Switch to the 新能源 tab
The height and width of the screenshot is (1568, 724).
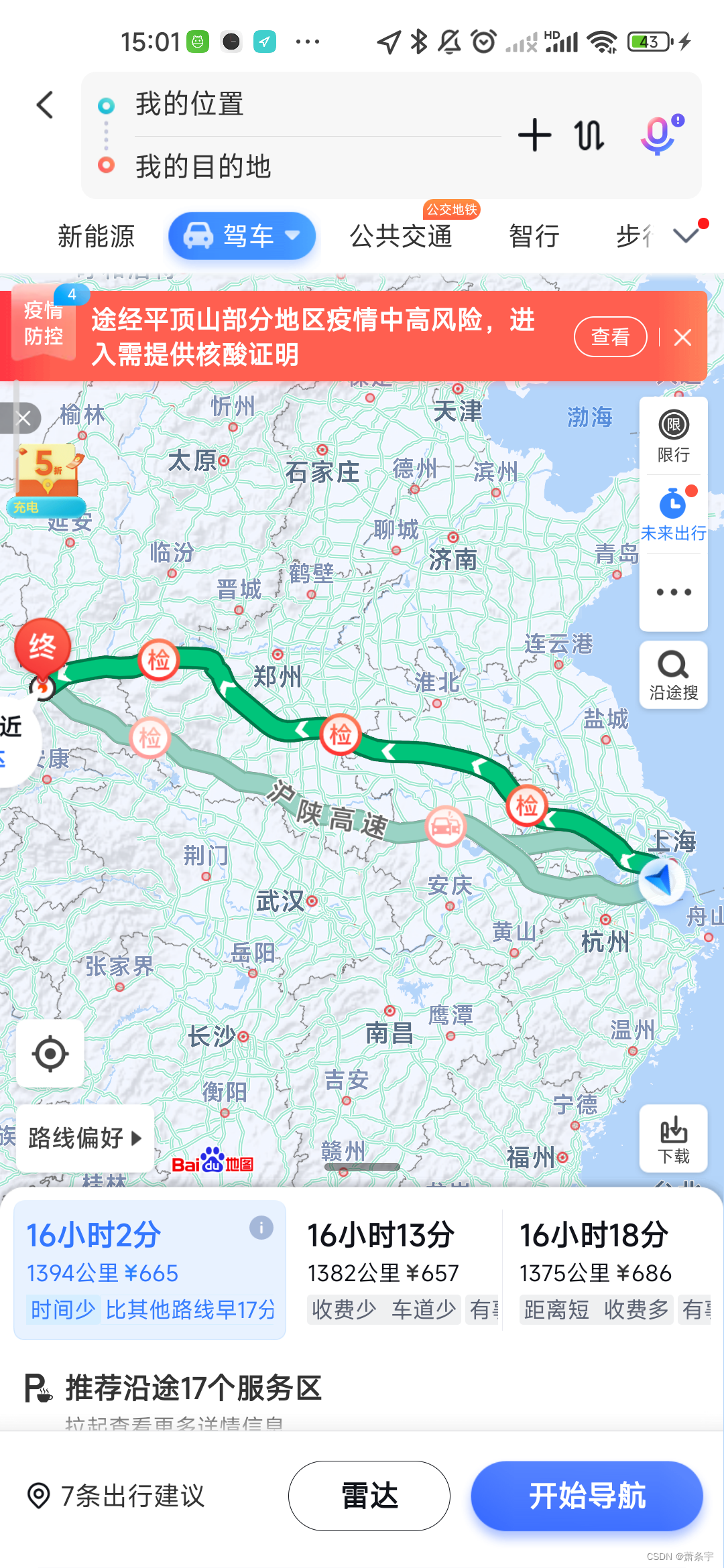(95, 236)
